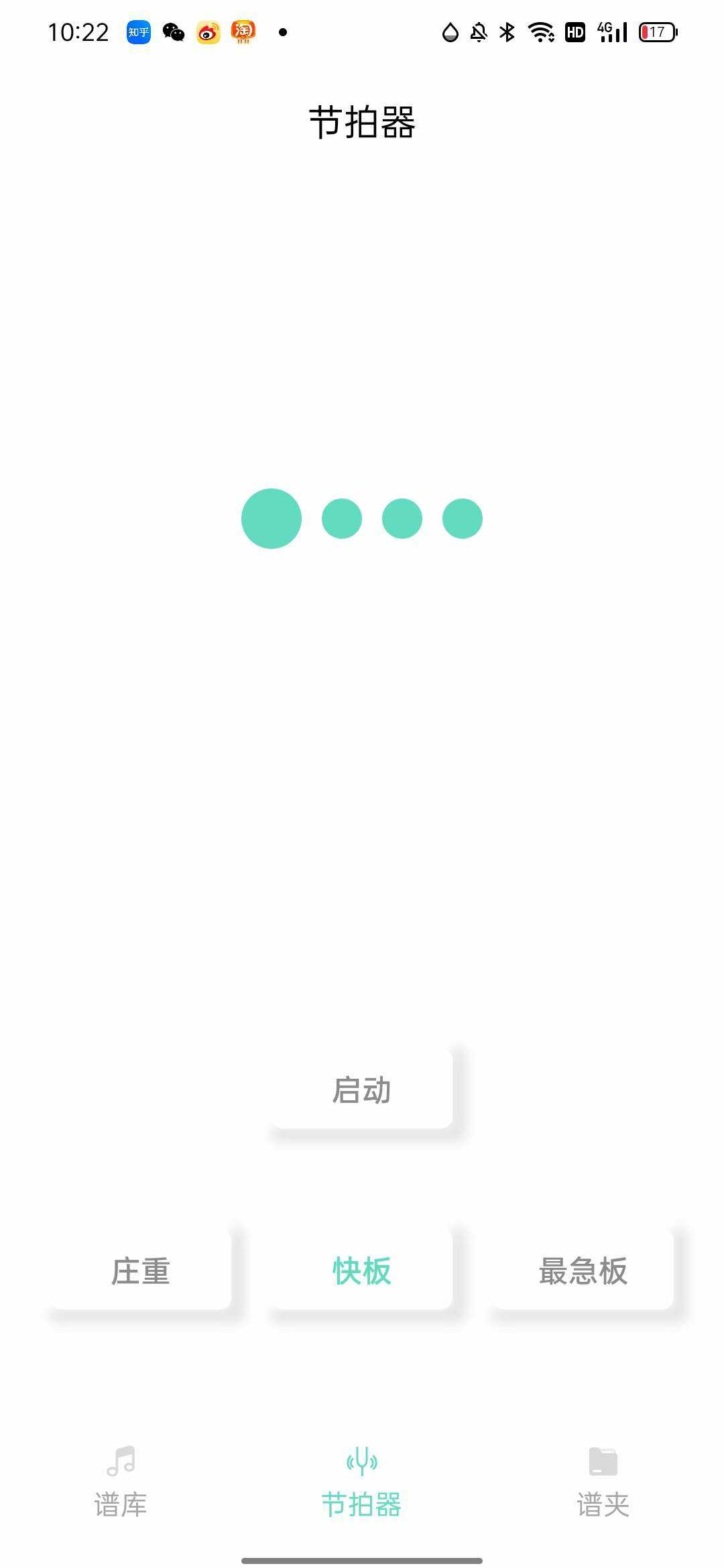Start the metronome with 启动 button
The height and width of the screenshot is (1568, 724).
click(x=362, y=1090)
